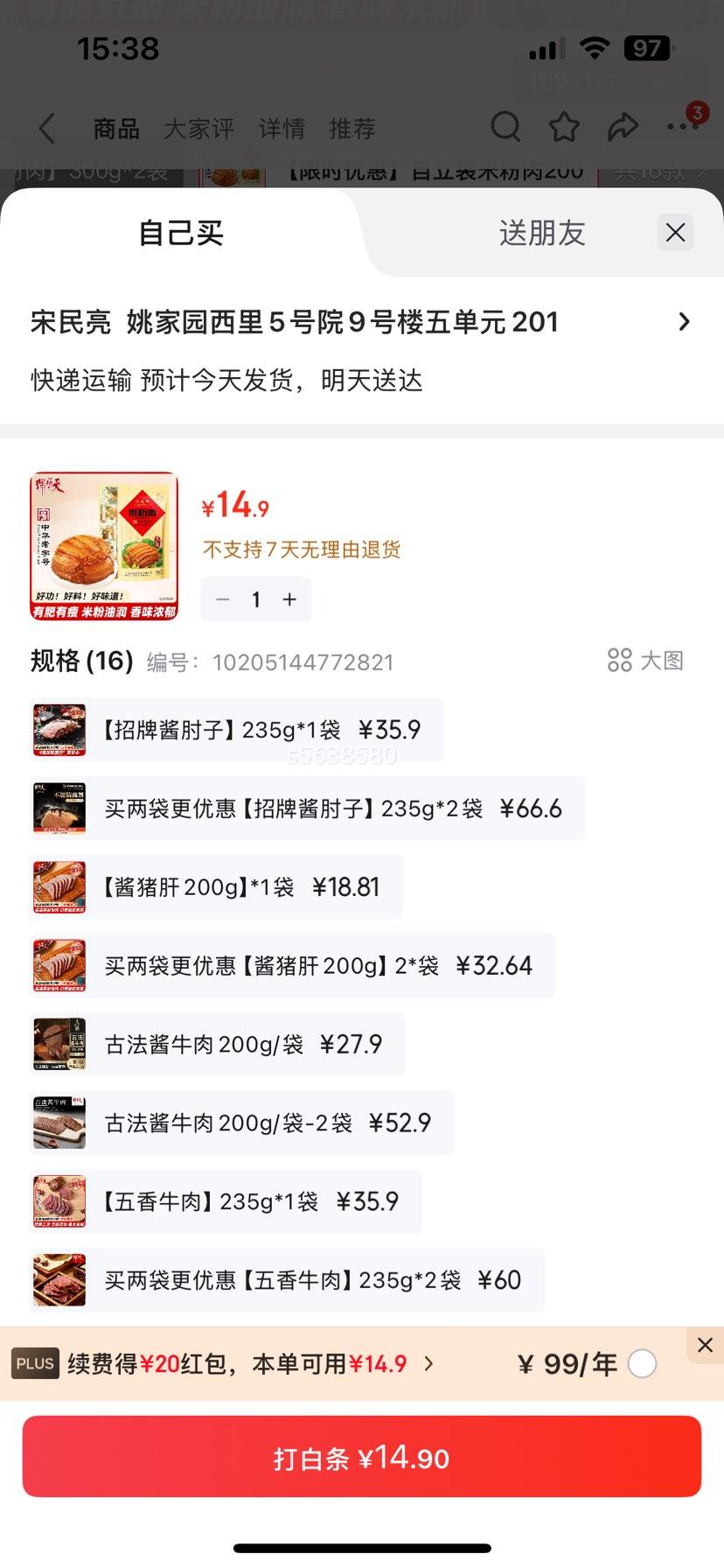The width and height of the screenshot is (724, 1568).
Task: Decrease quantity with the minus icon
Action: pyautogui.click(x=221, y=598)
